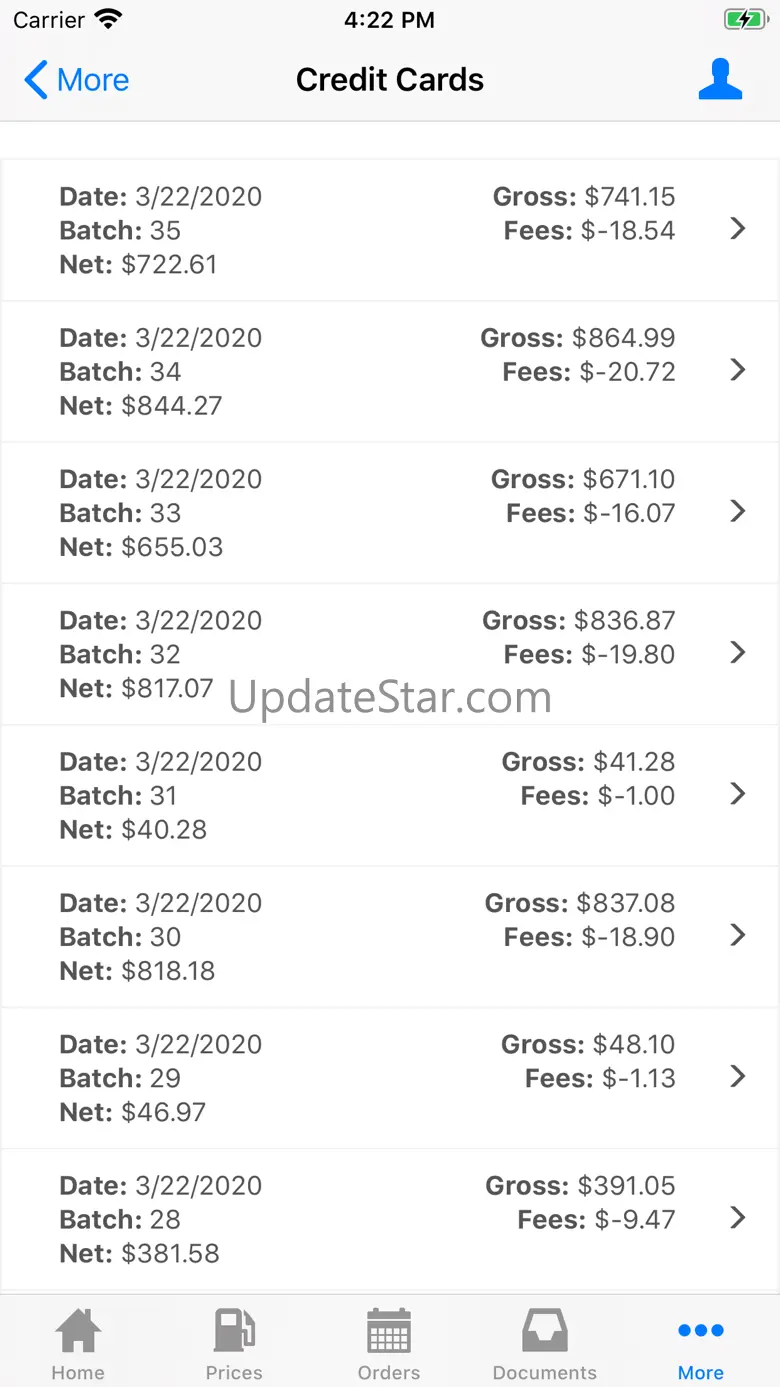Open the user profile icon
The height and width of the screenshot is (1387, 780).
tap(720, 80)
